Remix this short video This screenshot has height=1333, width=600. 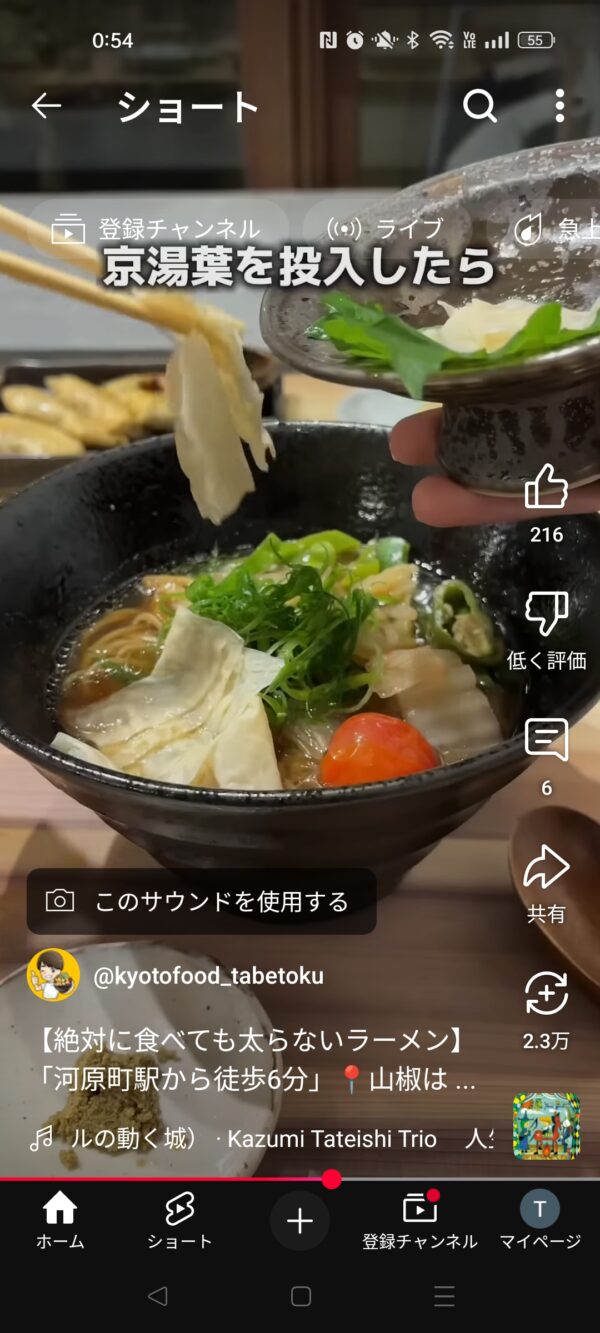coord(546,995)
